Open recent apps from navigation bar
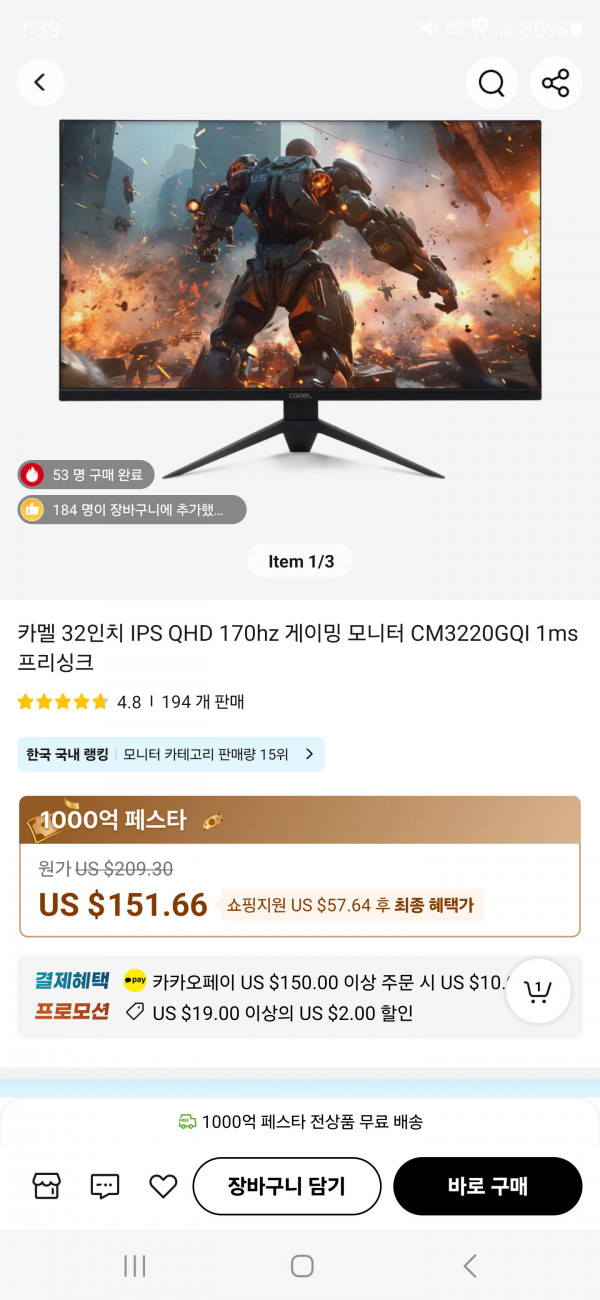Viewport: 600px width, 1300px height. pos(134,1266)
